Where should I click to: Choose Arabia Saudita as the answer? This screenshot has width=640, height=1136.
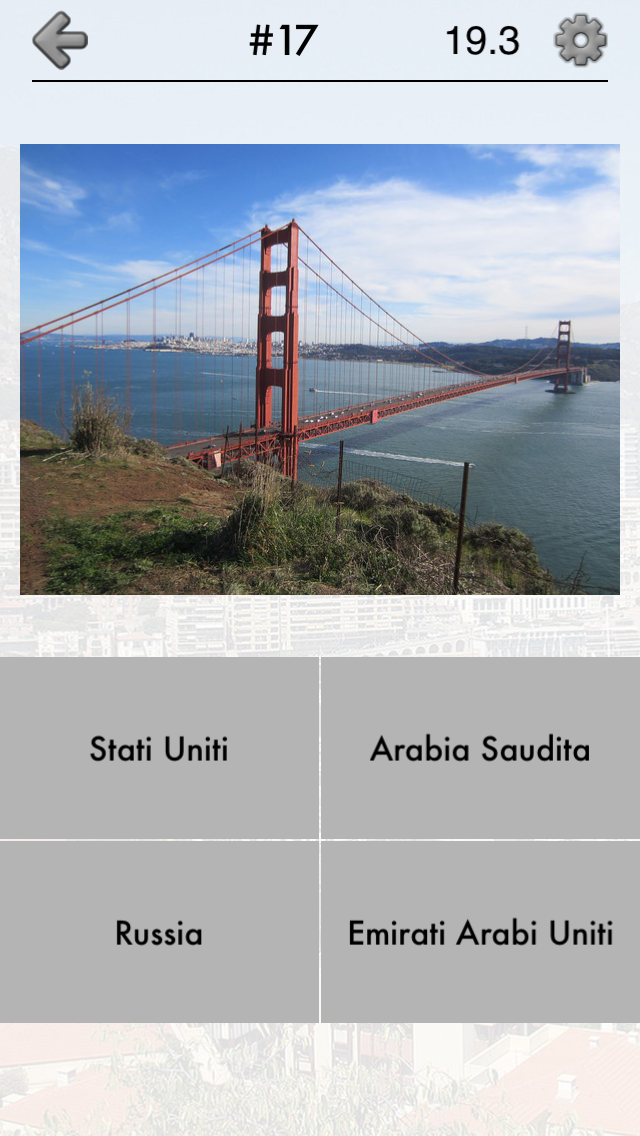click(481, 748)
